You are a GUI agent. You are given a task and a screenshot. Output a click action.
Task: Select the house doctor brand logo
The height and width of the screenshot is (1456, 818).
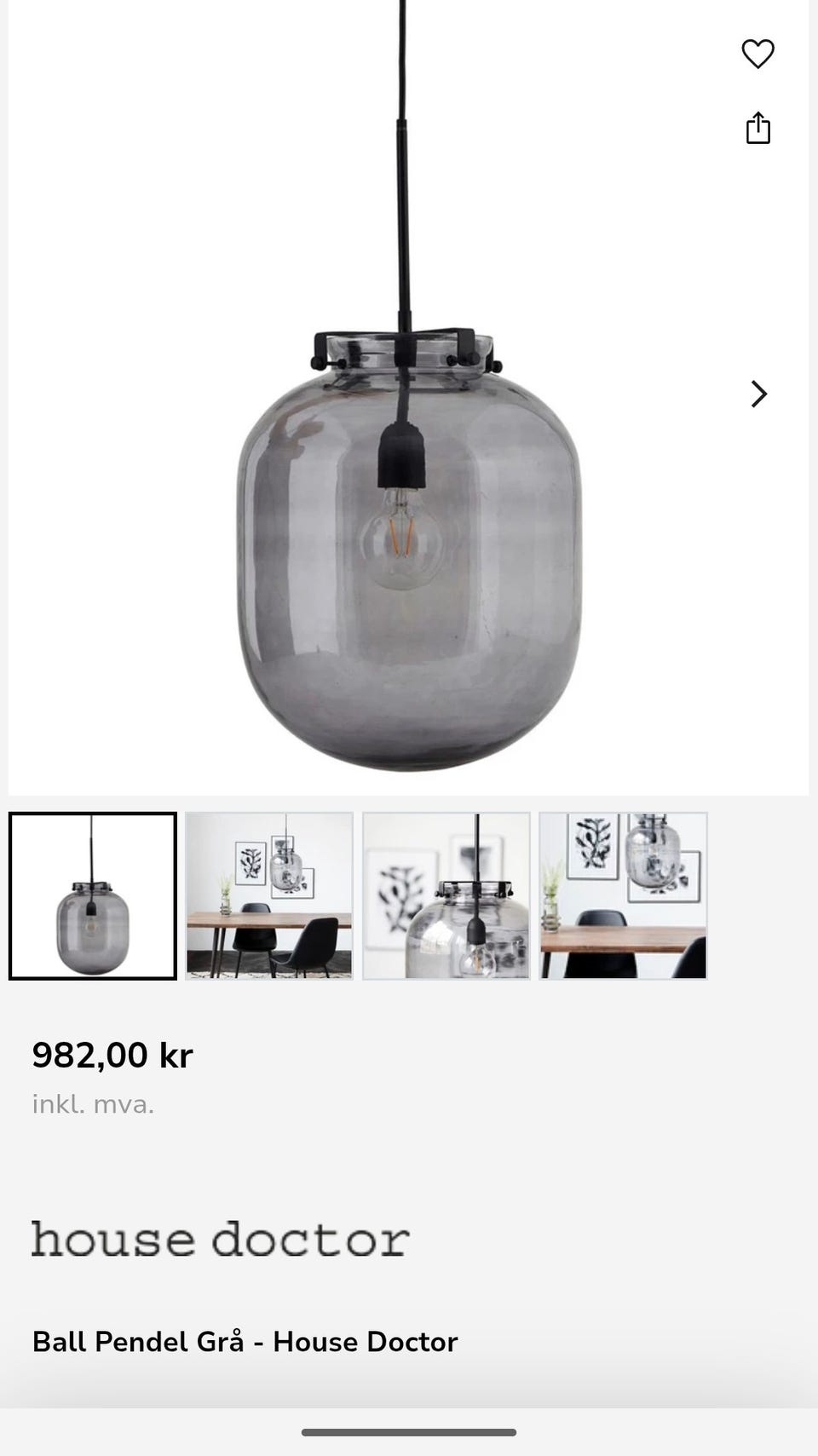coord(218,1240)
